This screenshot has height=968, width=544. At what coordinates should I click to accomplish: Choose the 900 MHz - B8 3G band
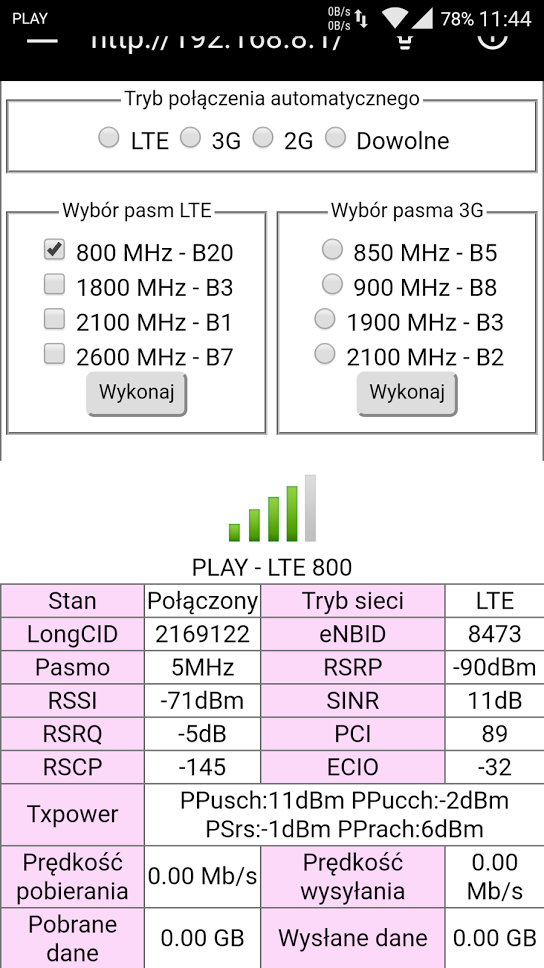click(332, 284)
